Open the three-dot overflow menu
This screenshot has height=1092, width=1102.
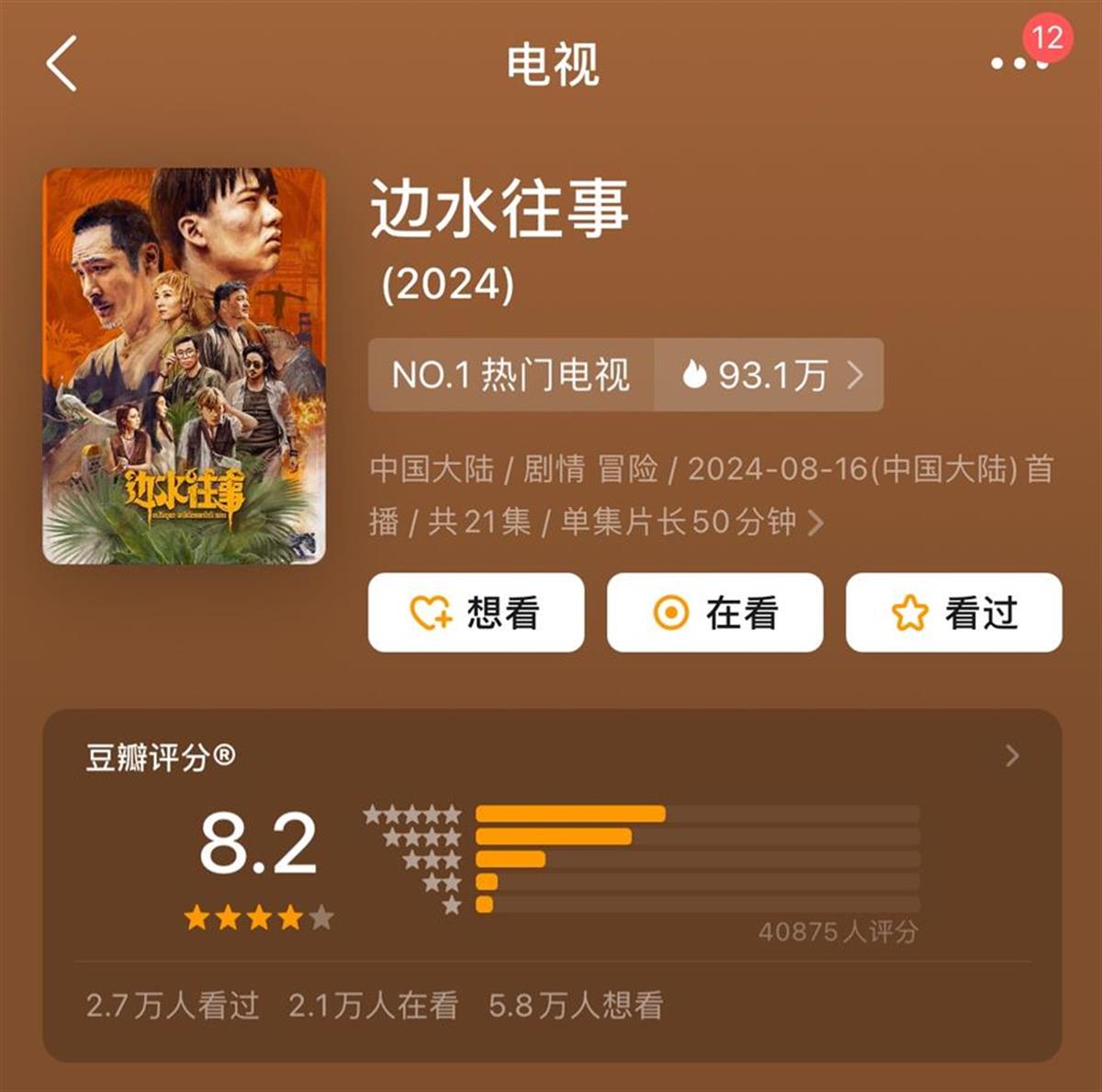click(1018, 63)
